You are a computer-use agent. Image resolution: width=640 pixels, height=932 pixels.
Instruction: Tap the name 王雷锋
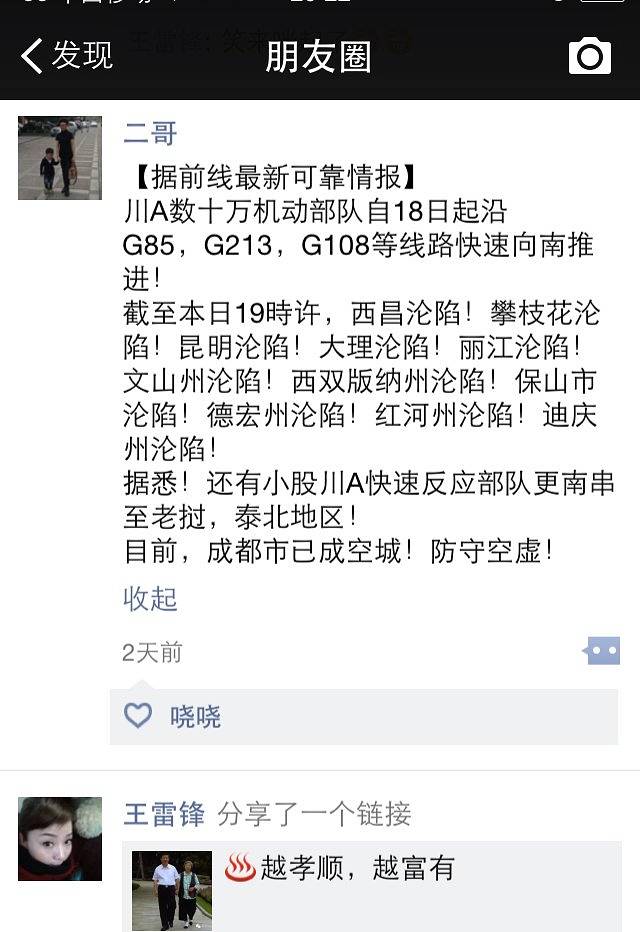tap(164, 814)
